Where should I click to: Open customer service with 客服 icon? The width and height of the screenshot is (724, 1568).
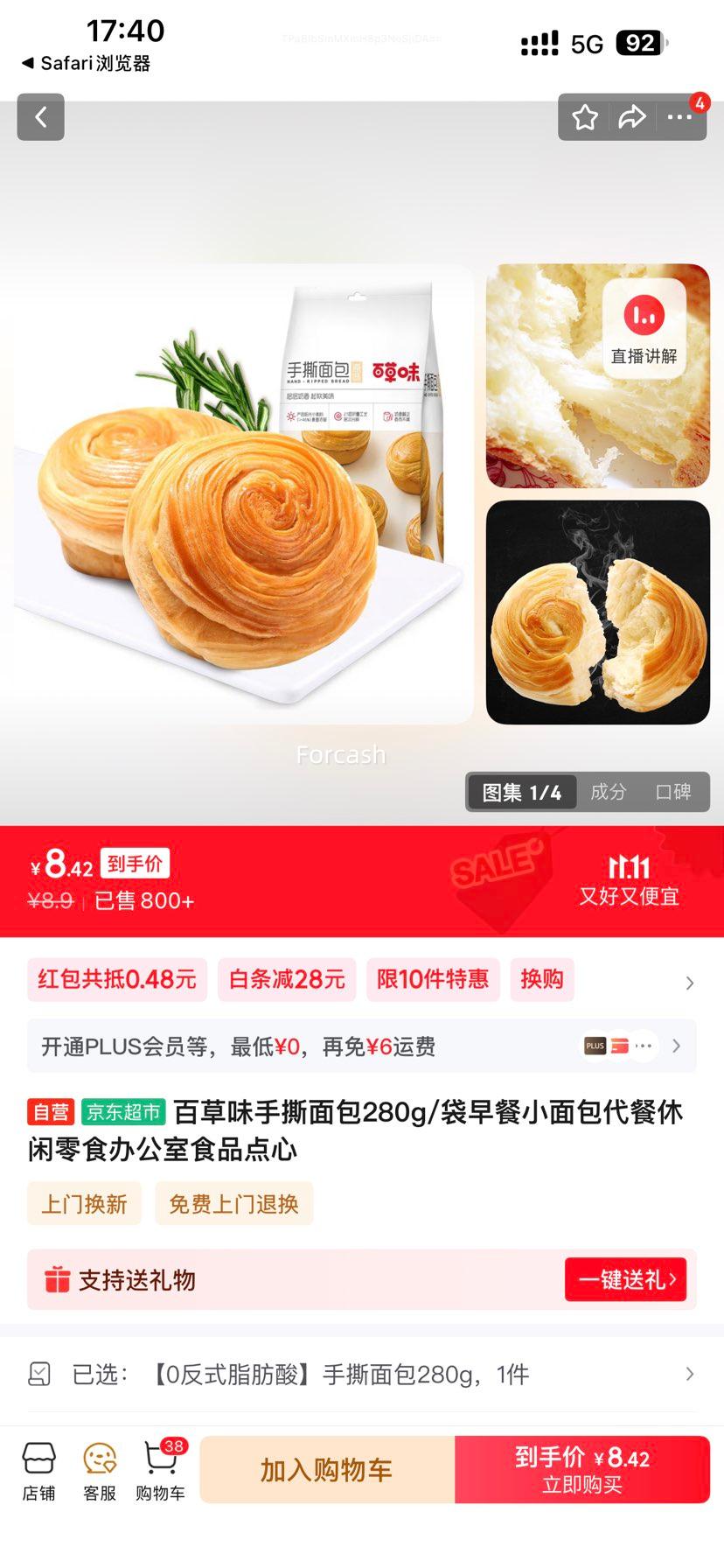point(99,1470)
